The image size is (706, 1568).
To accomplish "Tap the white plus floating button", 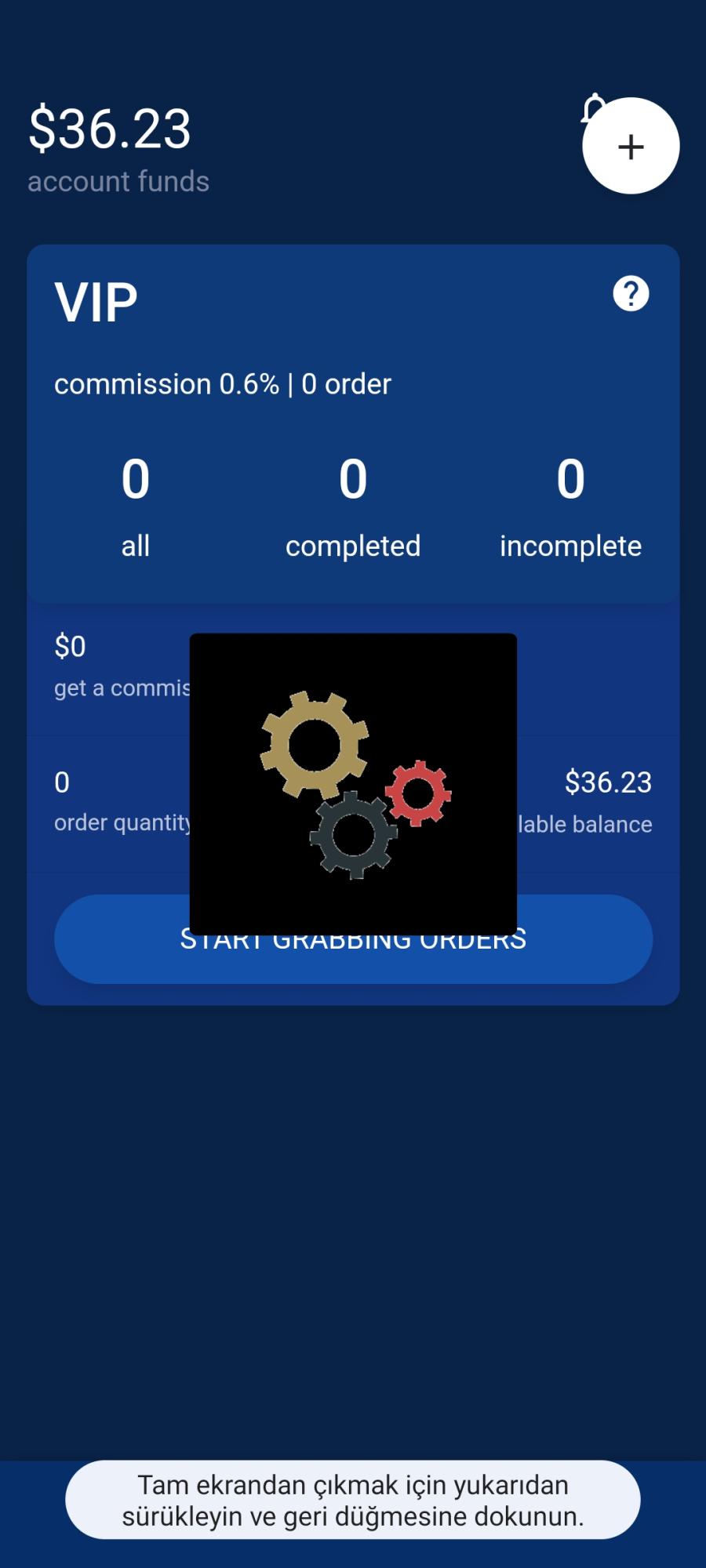I will point(631,146).
